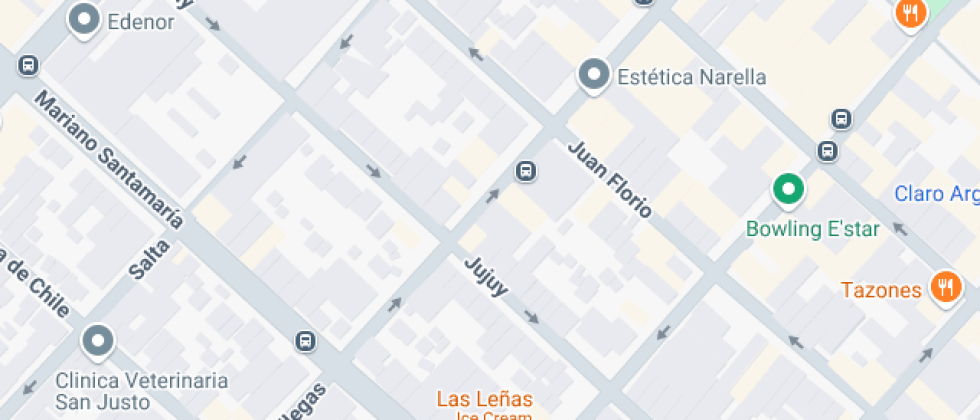
Task: Tap the Bowling E'star green pin
Action: pos(789,189)
